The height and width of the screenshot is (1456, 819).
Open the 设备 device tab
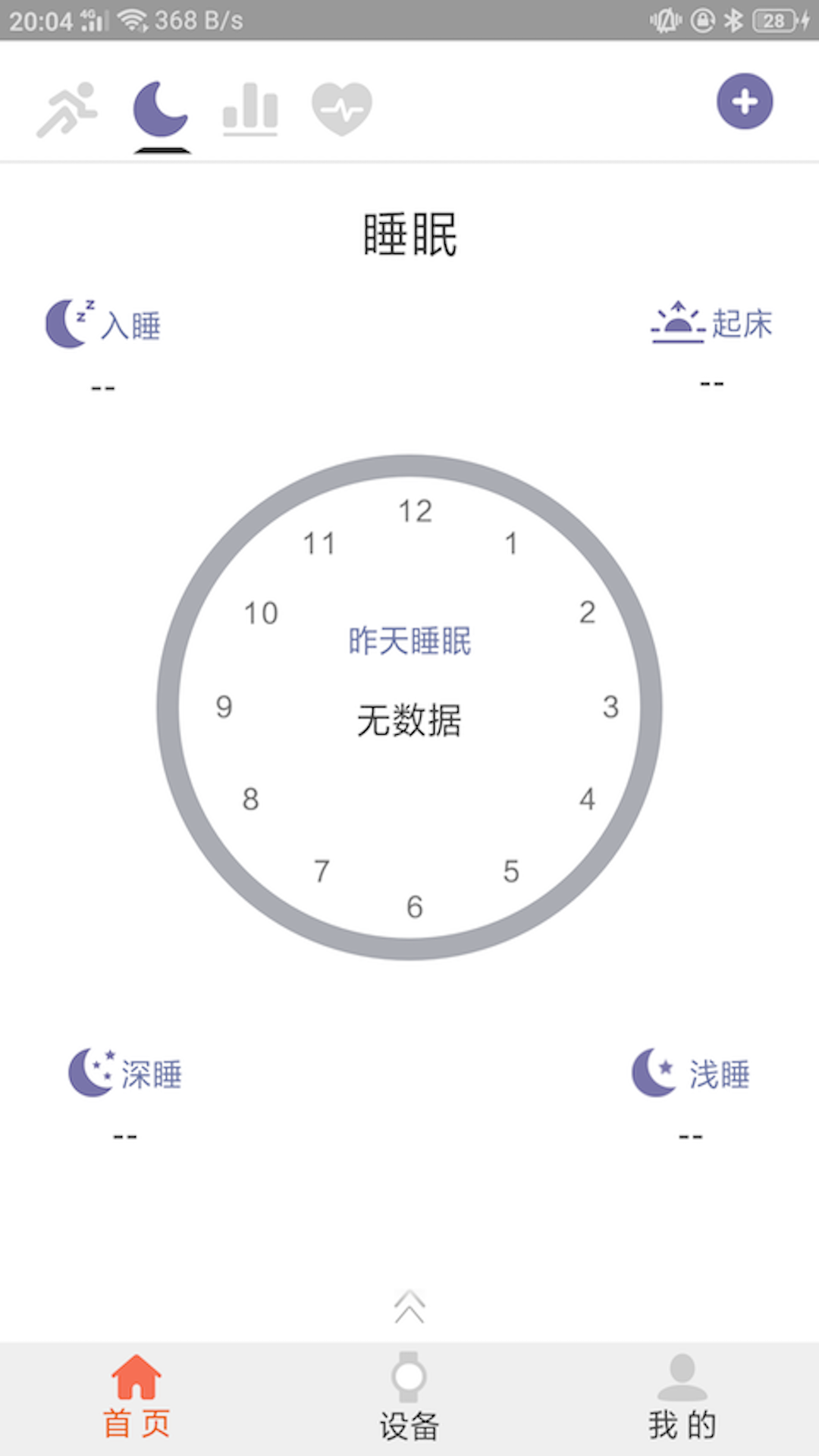click(409, 1397)
